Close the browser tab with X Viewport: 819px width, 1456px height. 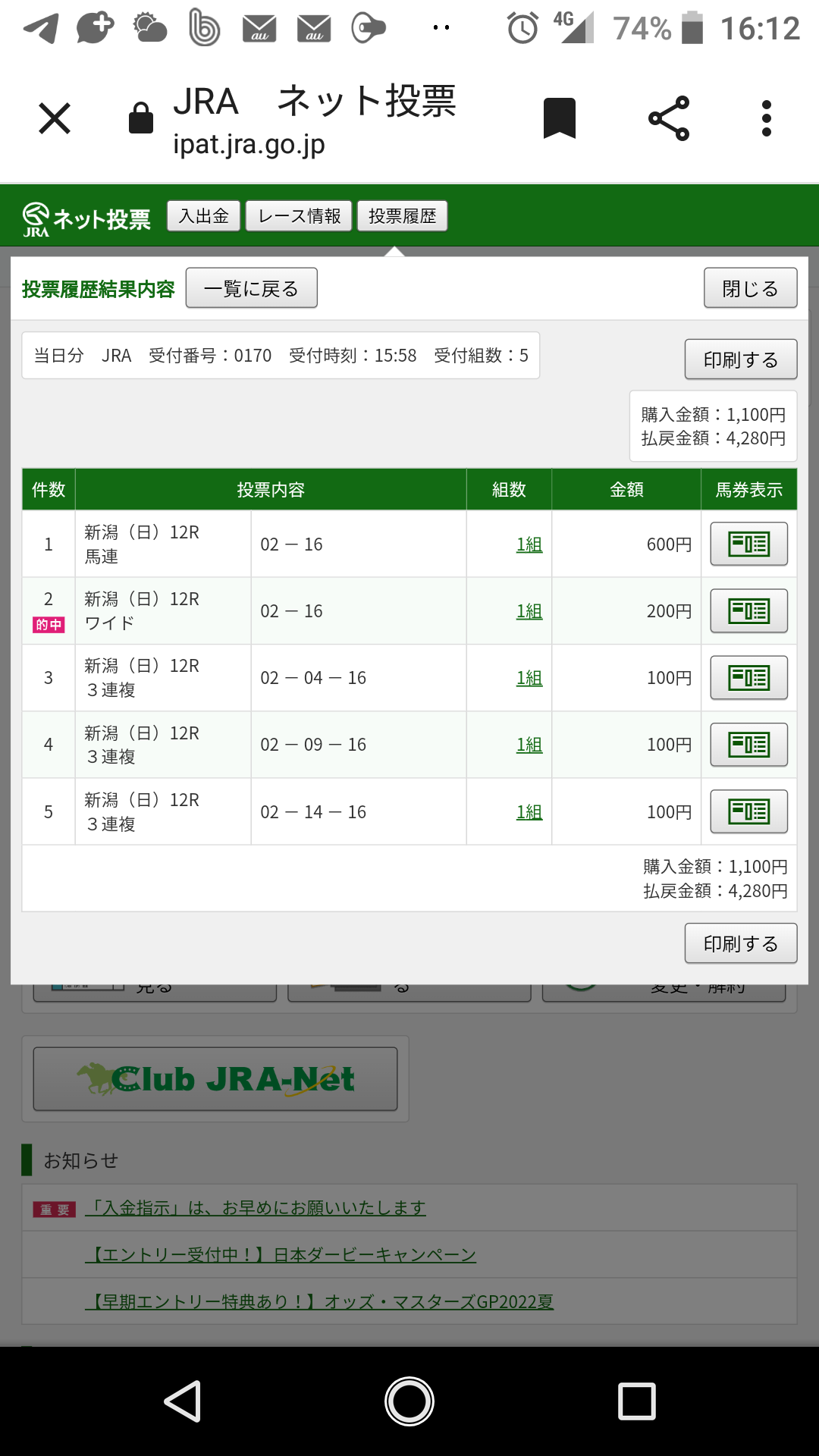[x=55, y=118]
